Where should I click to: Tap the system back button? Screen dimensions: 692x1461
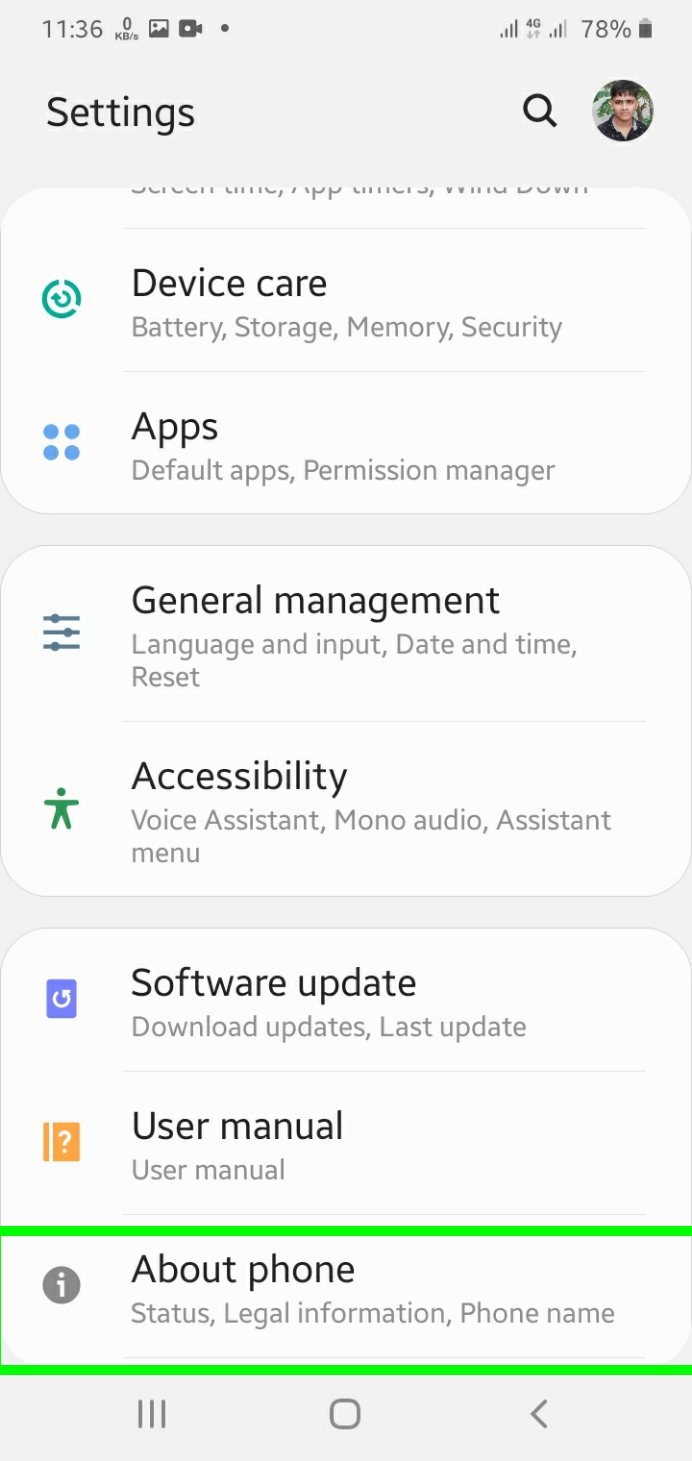coord(539,1413)
